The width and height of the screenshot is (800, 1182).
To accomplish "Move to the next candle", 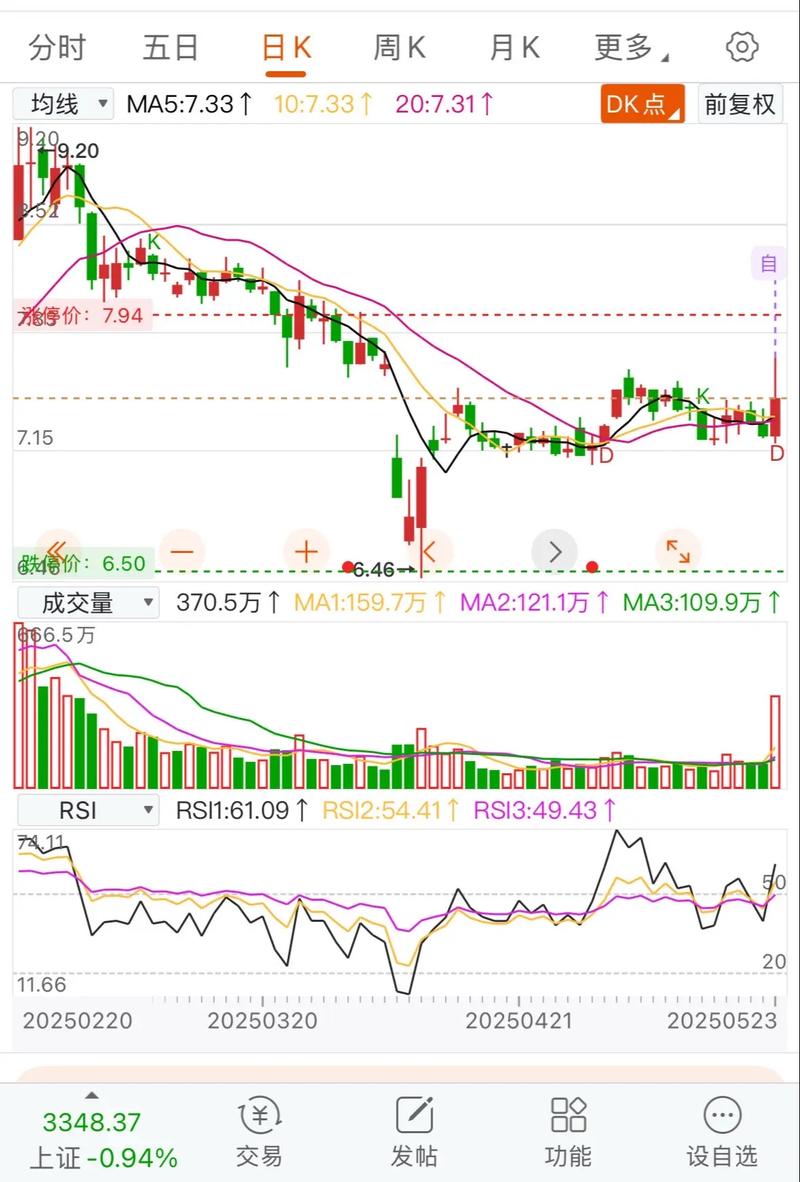I will pos(555,550).
